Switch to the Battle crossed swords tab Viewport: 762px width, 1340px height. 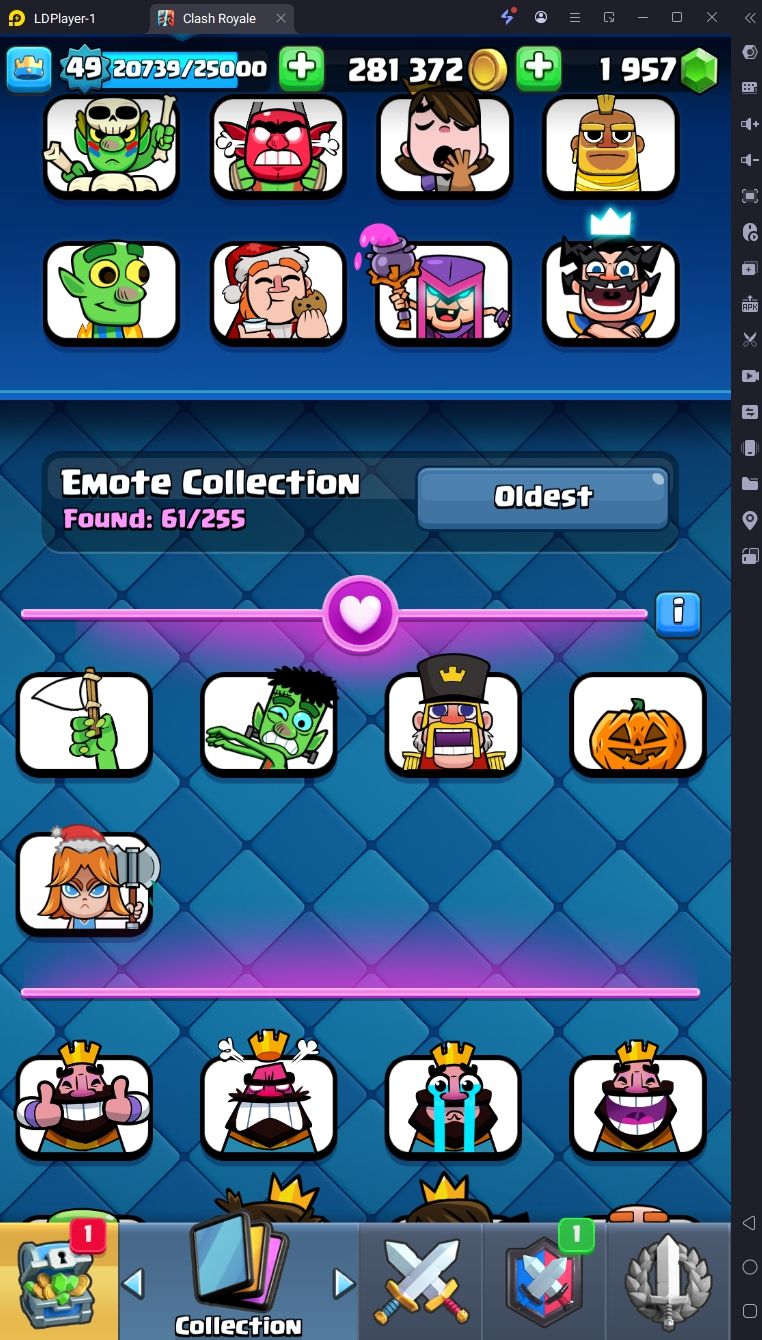click(420, 1282)
